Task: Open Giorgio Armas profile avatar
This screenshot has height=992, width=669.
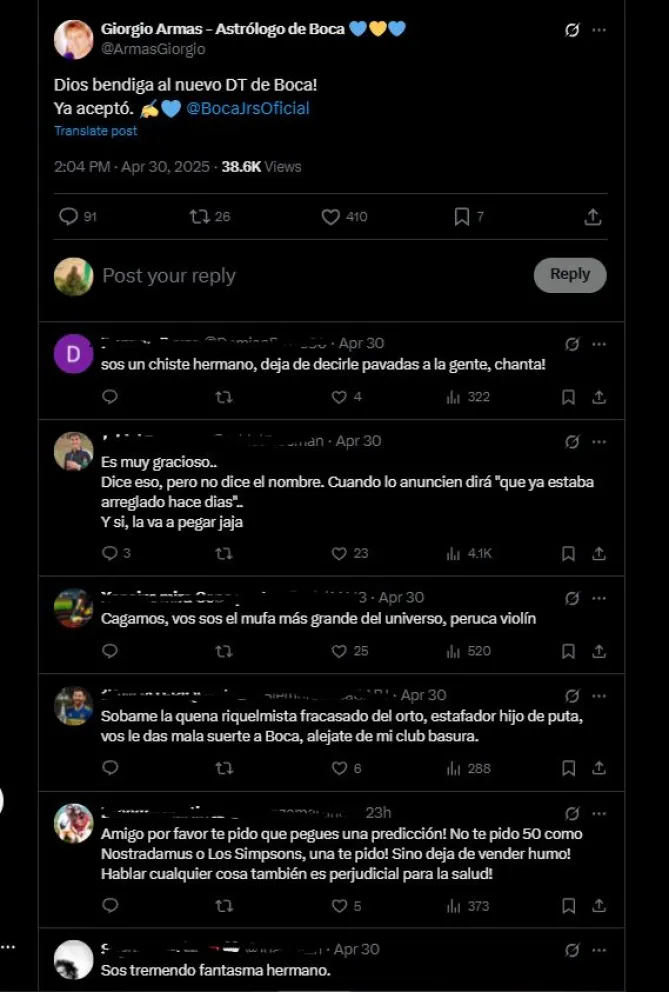Action: pos(73,39)
